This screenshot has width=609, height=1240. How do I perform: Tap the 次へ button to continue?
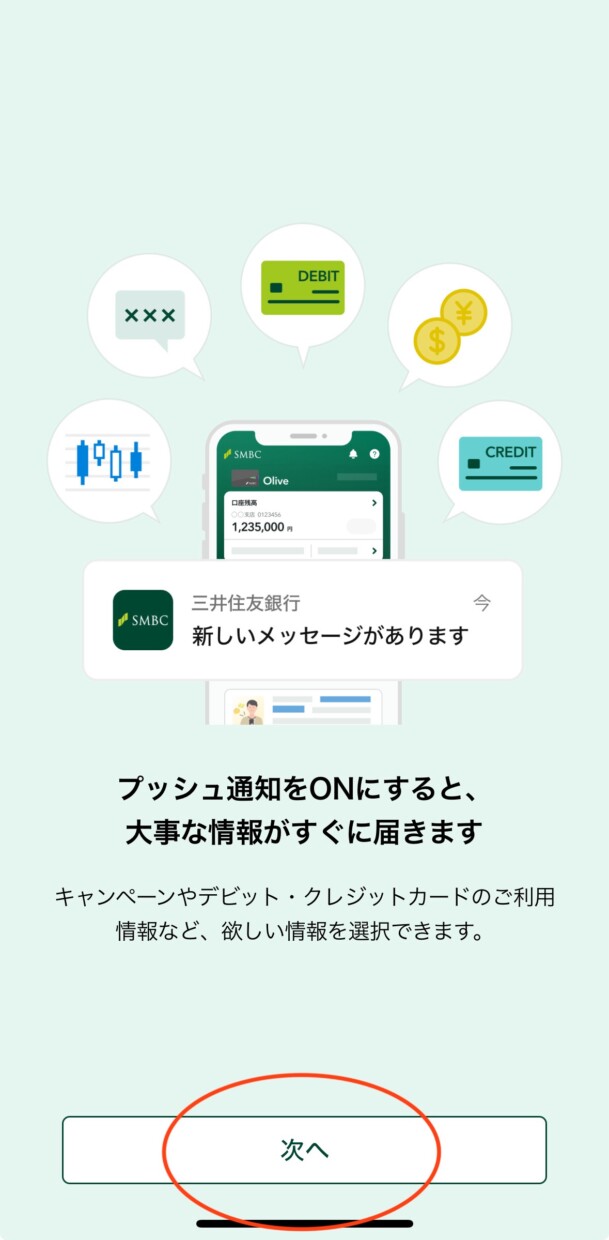304,1150
